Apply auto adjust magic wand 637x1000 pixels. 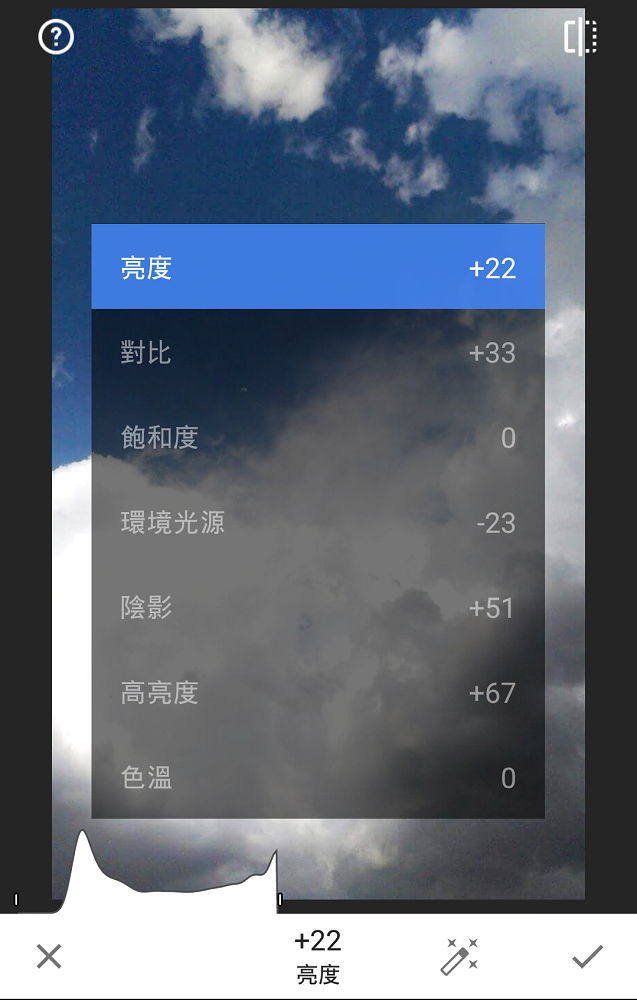pos(460,956)
